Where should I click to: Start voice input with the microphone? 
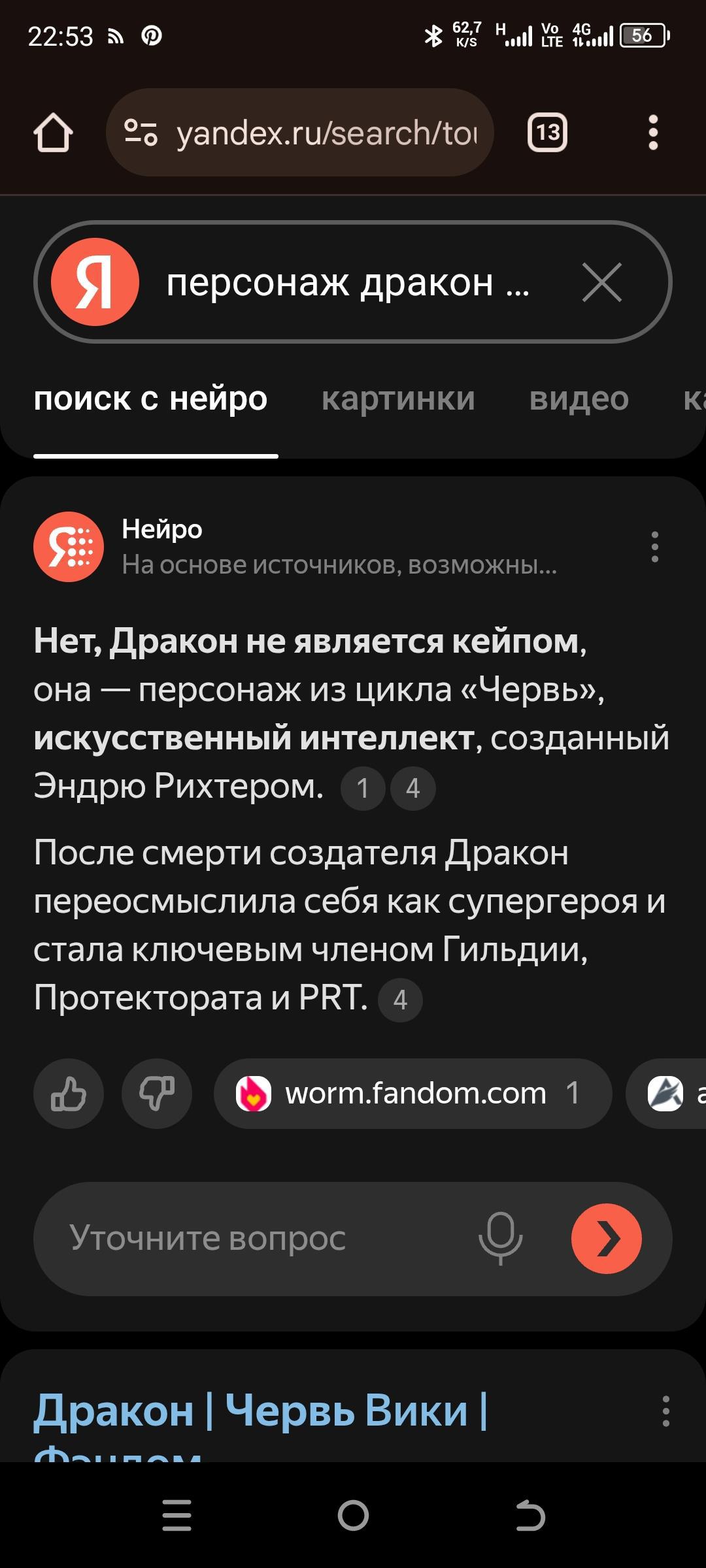pos(500,1238)
